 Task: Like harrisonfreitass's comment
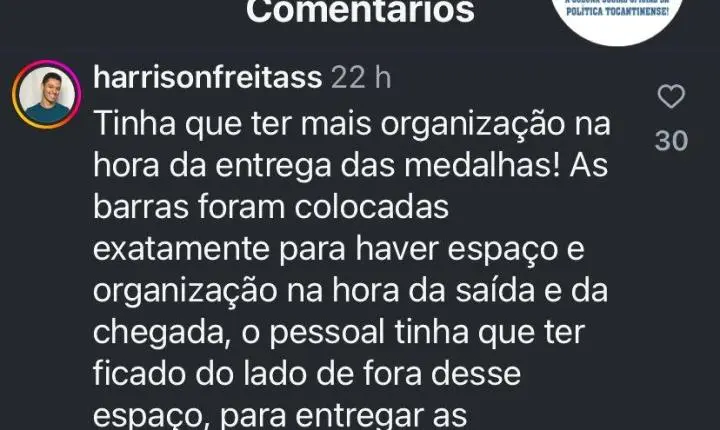(x=672, y=97)
